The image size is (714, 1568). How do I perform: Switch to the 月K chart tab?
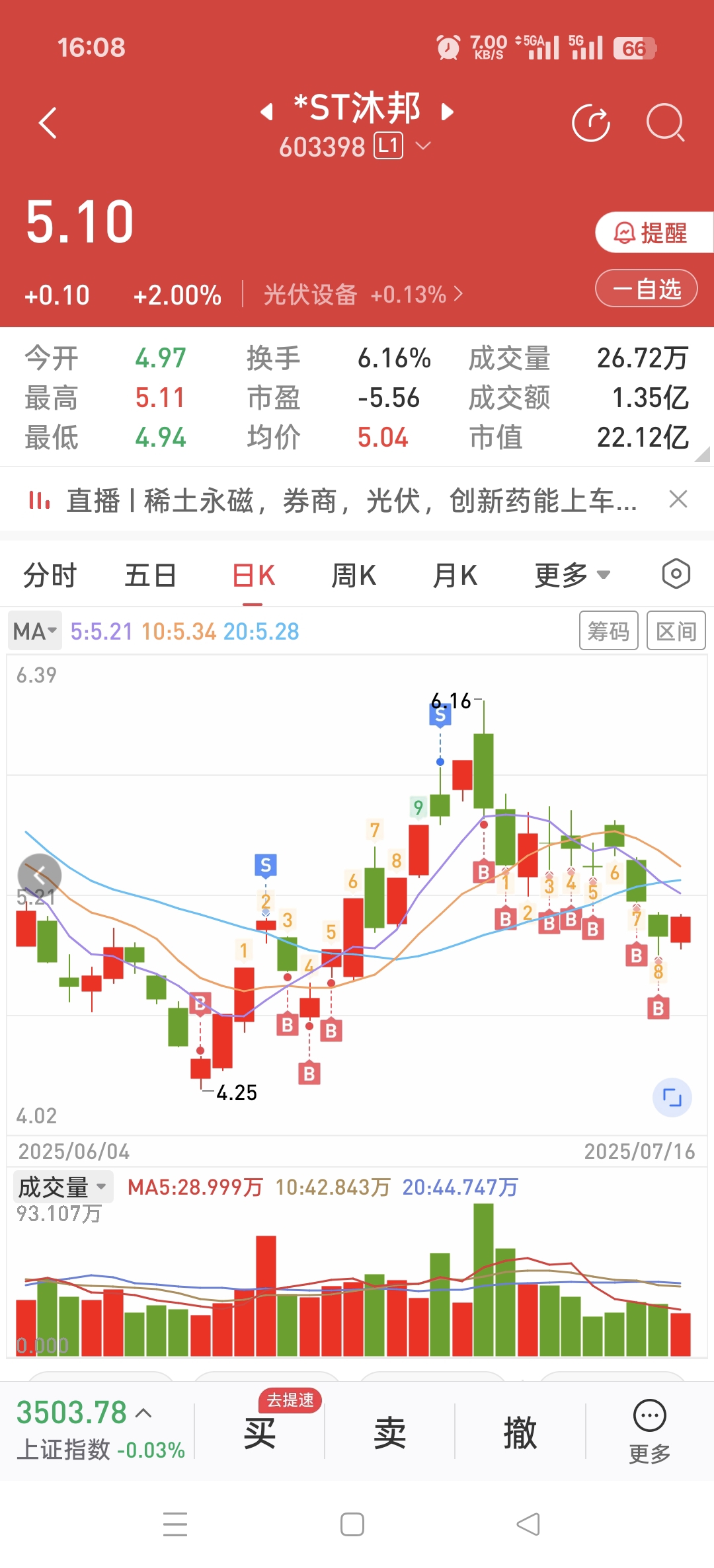tap(455, 576)
